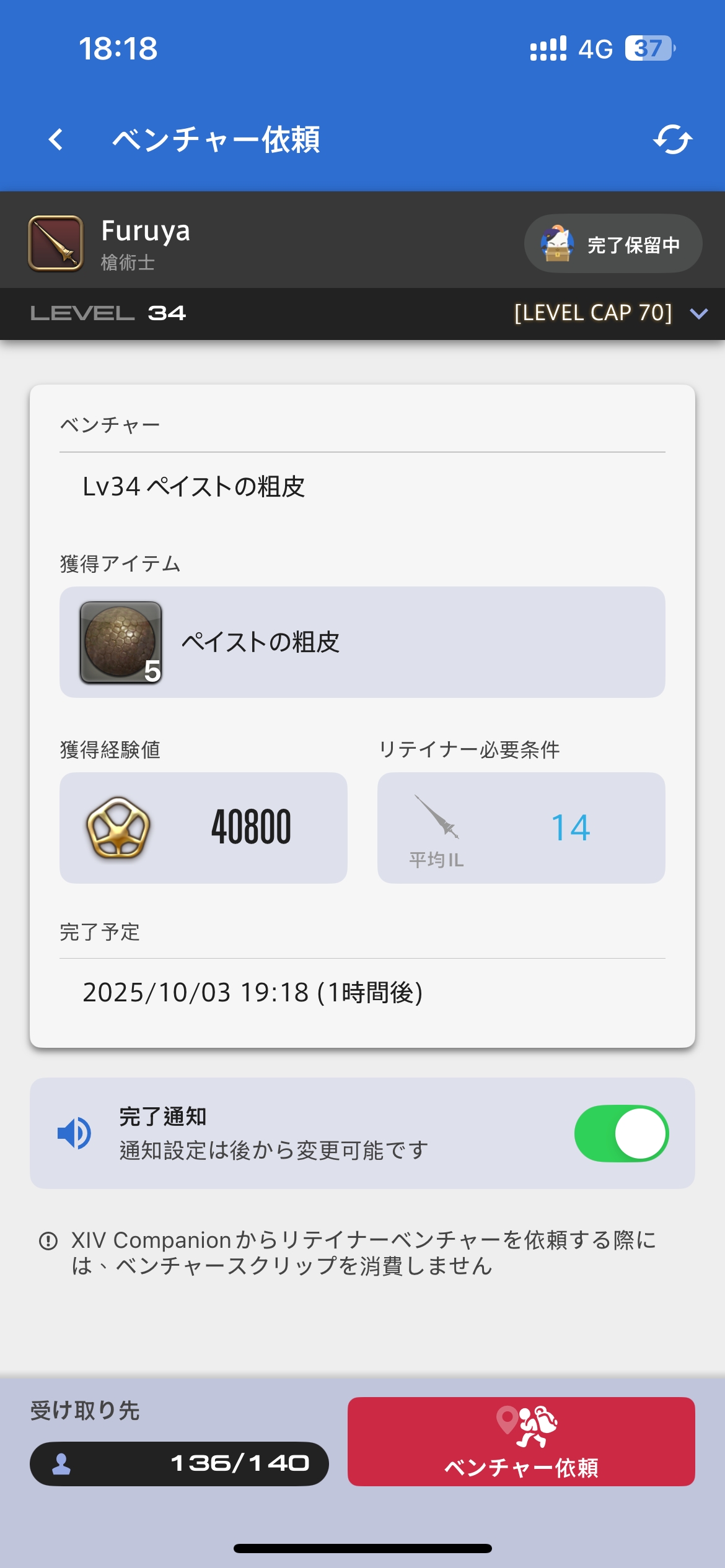Disable the 完了通知 notification switch
725x1568 pixels.
tap(621, 1133)
